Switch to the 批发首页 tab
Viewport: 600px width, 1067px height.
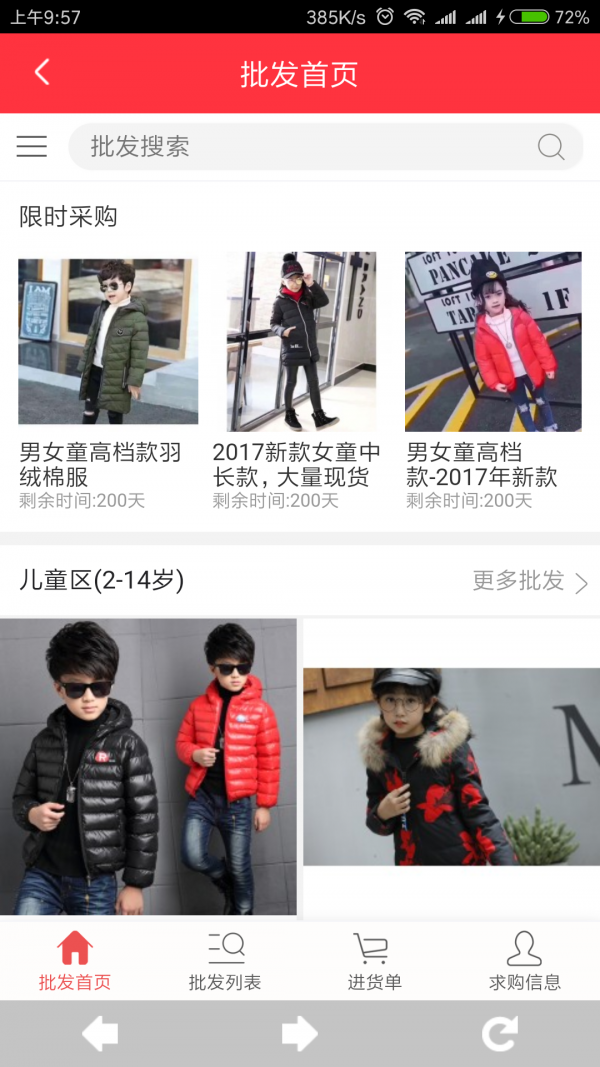(x=75, y=960)
